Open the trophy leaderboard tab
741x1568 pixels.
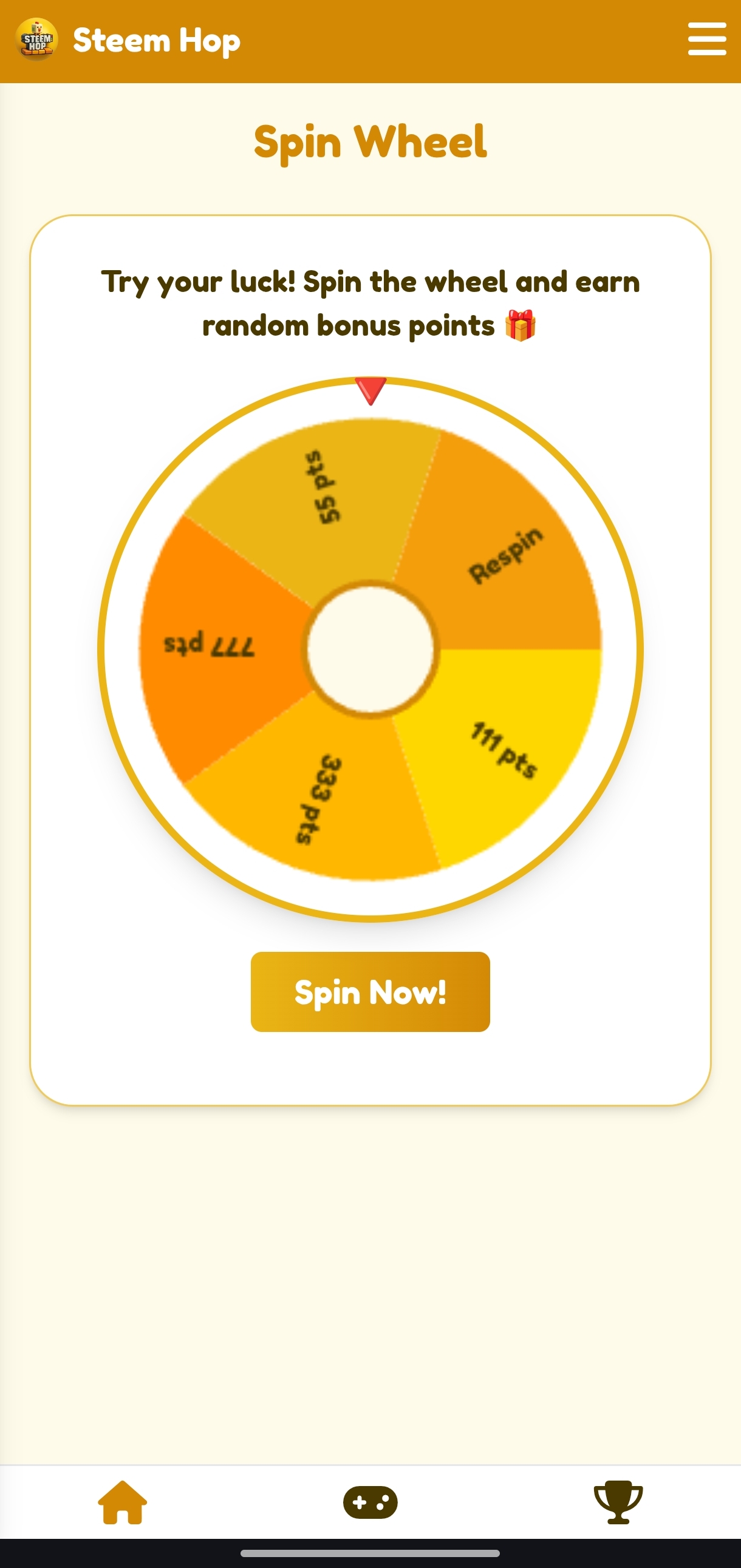[x=618, y=1502]
